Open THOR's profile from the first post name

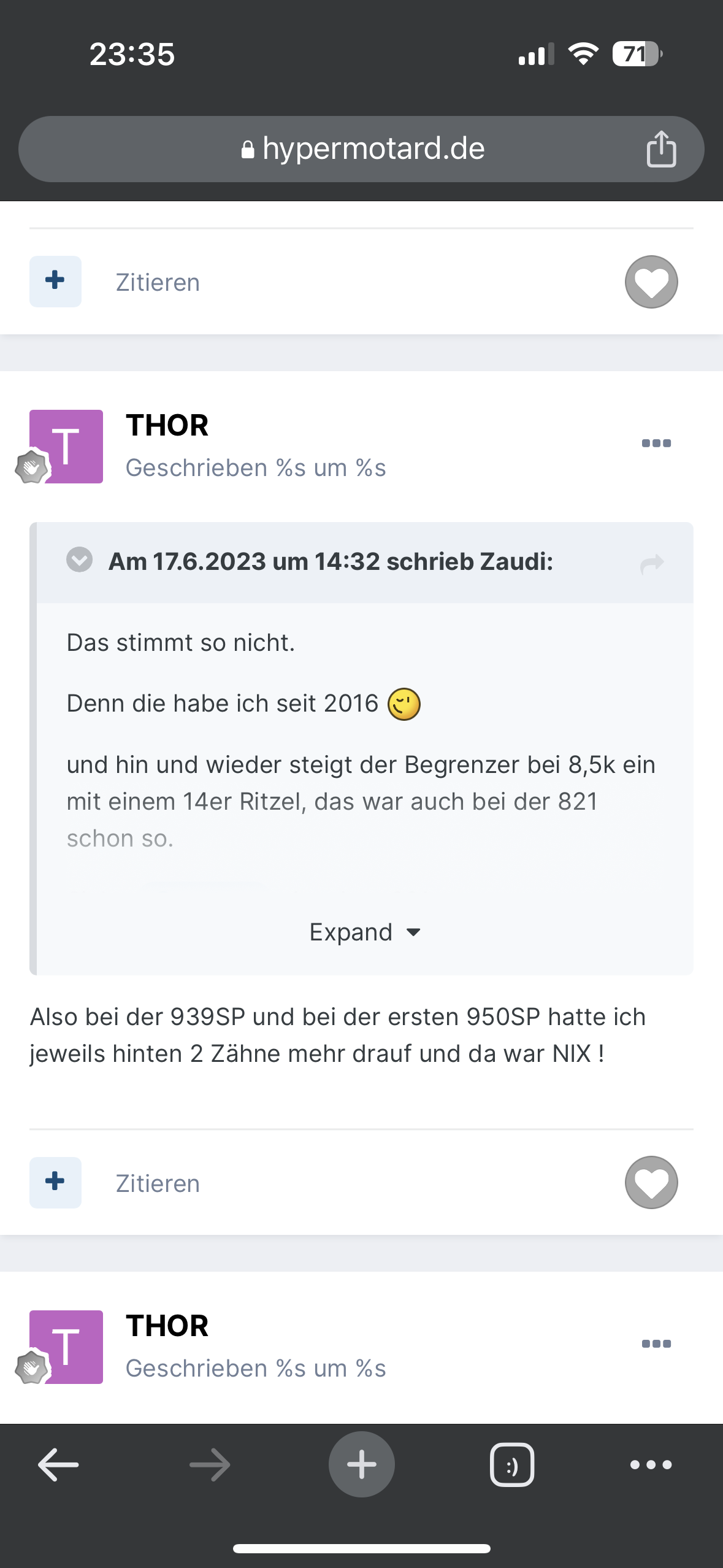(x=167, y=425)
